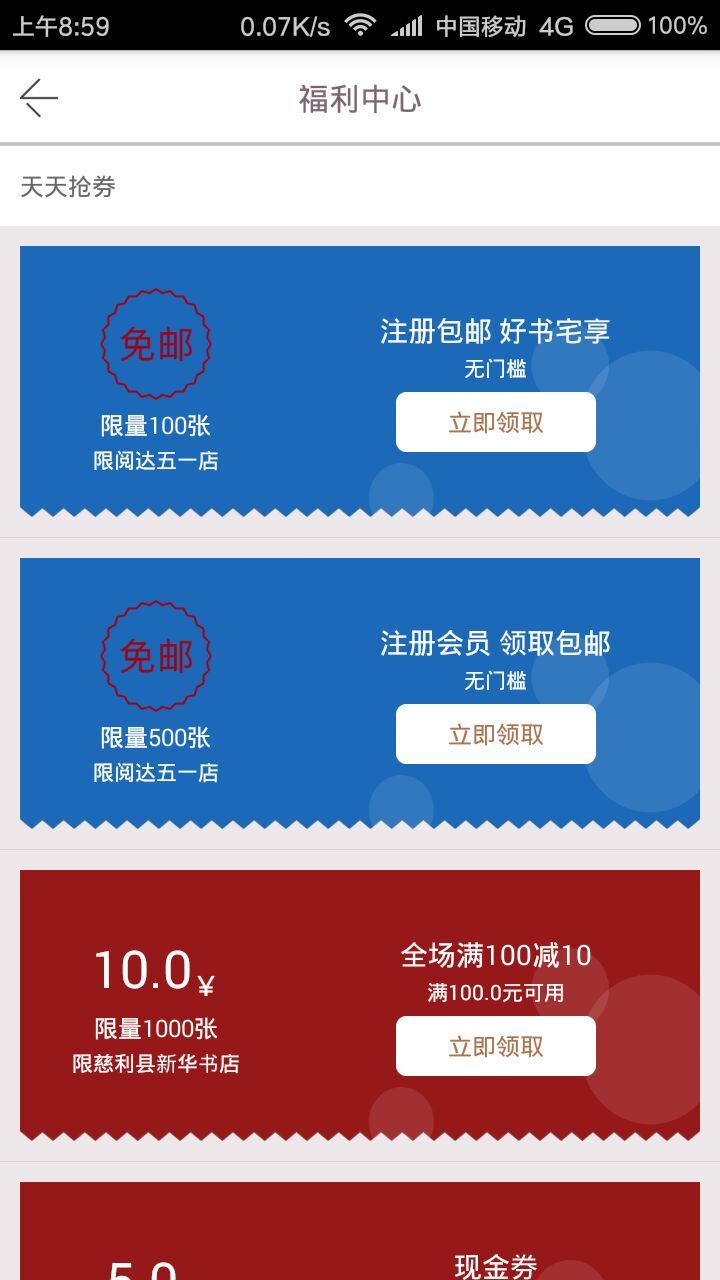Tap the 限阅达五一店 text
Screen dimensions: 720x1280
coord(155,463)
